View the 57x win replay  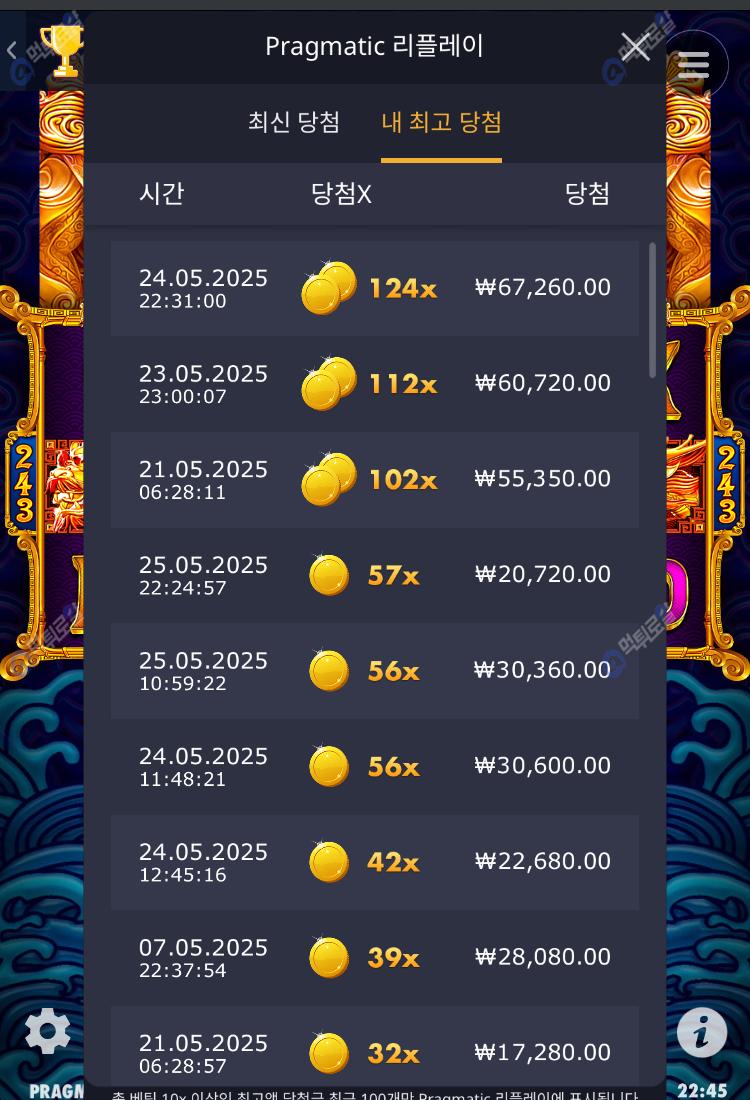pos(374,575)
